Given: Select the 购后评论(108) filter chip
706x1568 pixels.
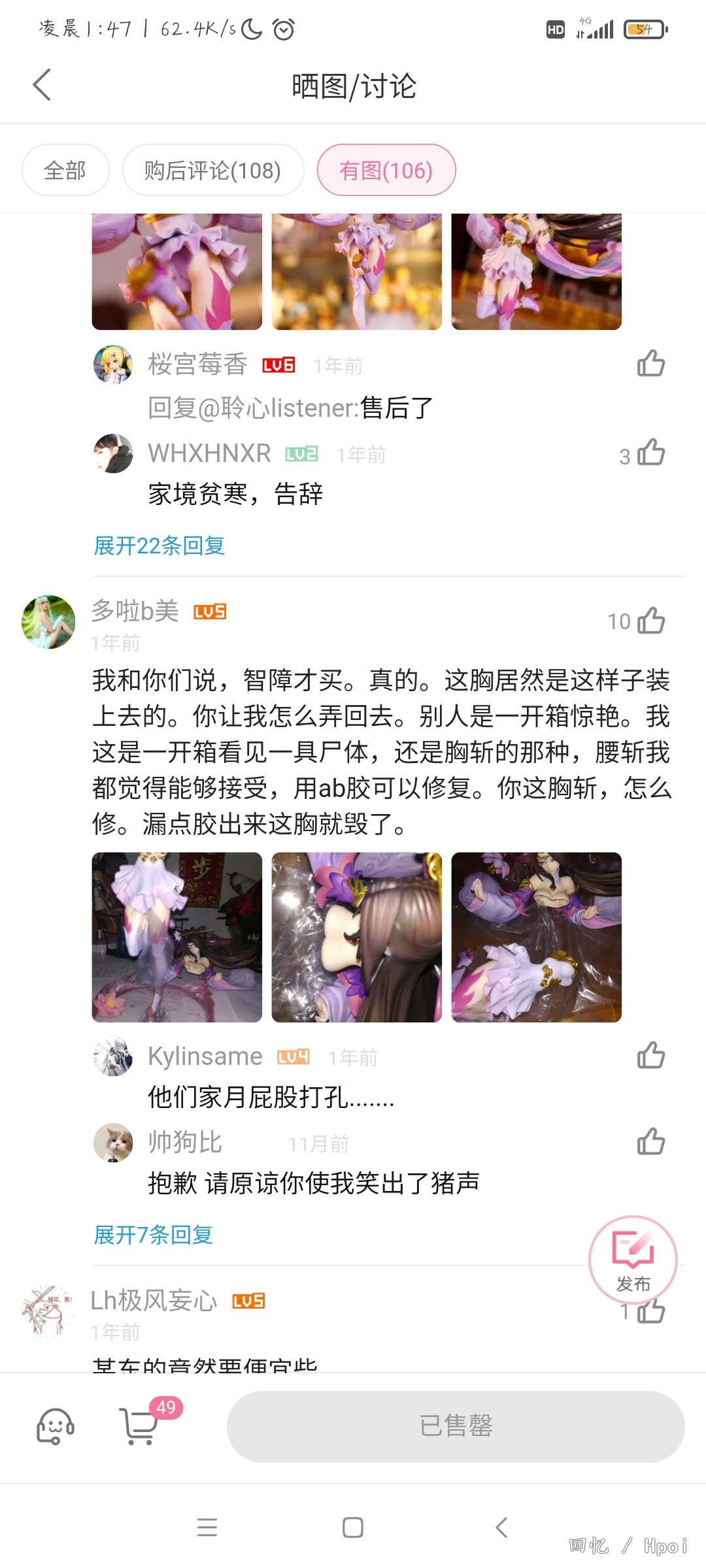Looking at the screenshot, I should click(x=212, y=171).
